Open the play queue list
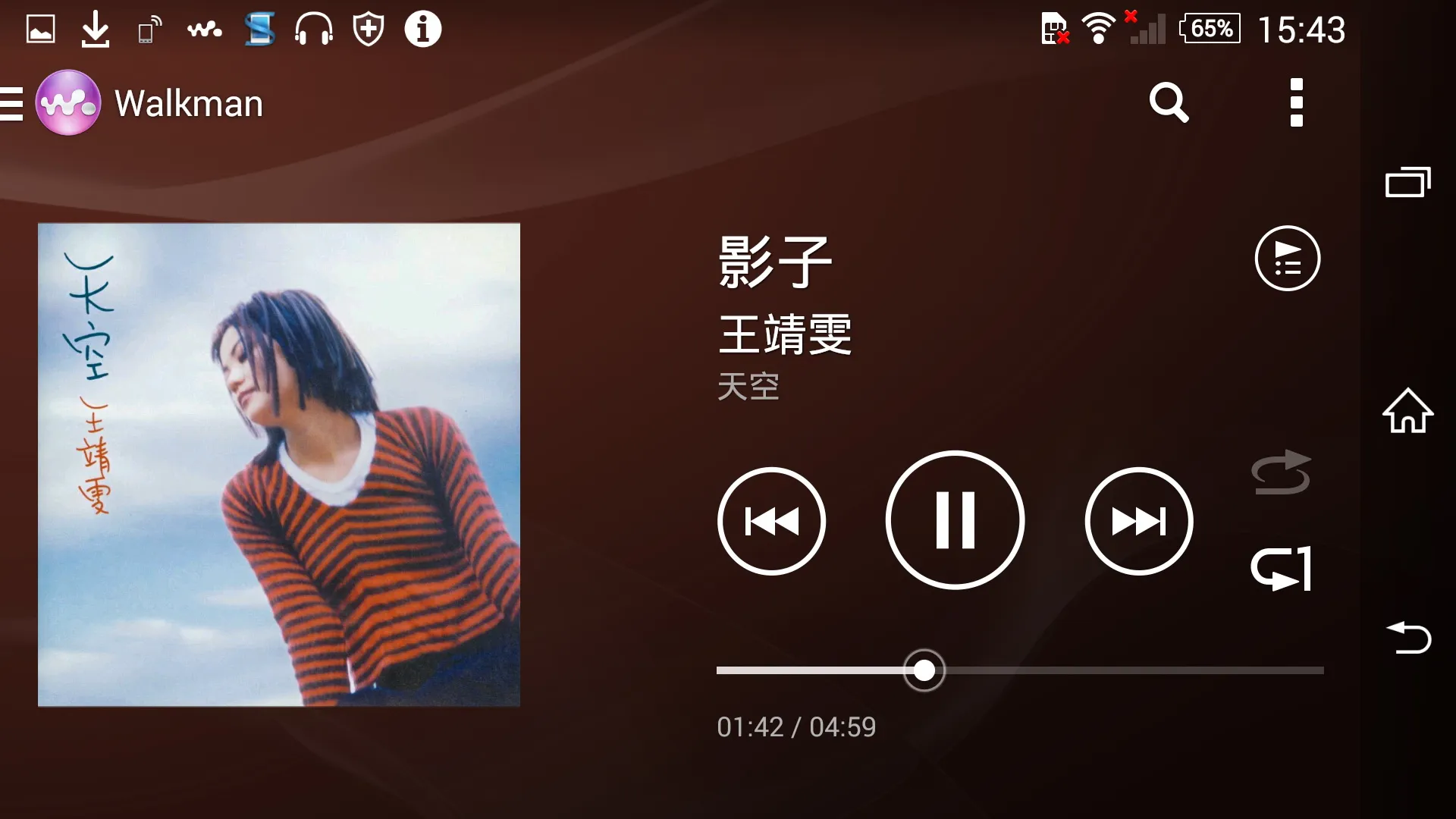 (1287, 259)
